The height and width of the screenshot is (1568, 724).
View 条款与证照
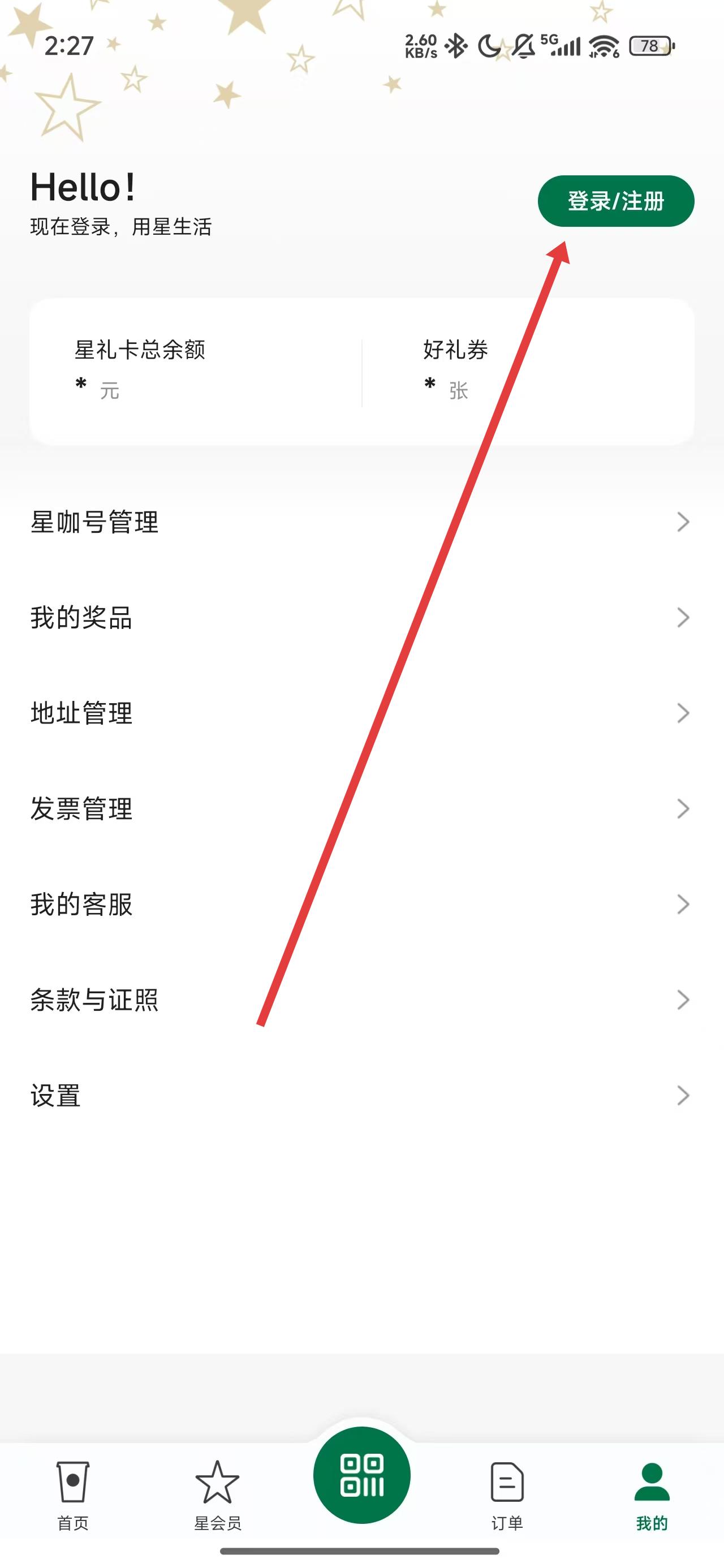[361, 1000]
